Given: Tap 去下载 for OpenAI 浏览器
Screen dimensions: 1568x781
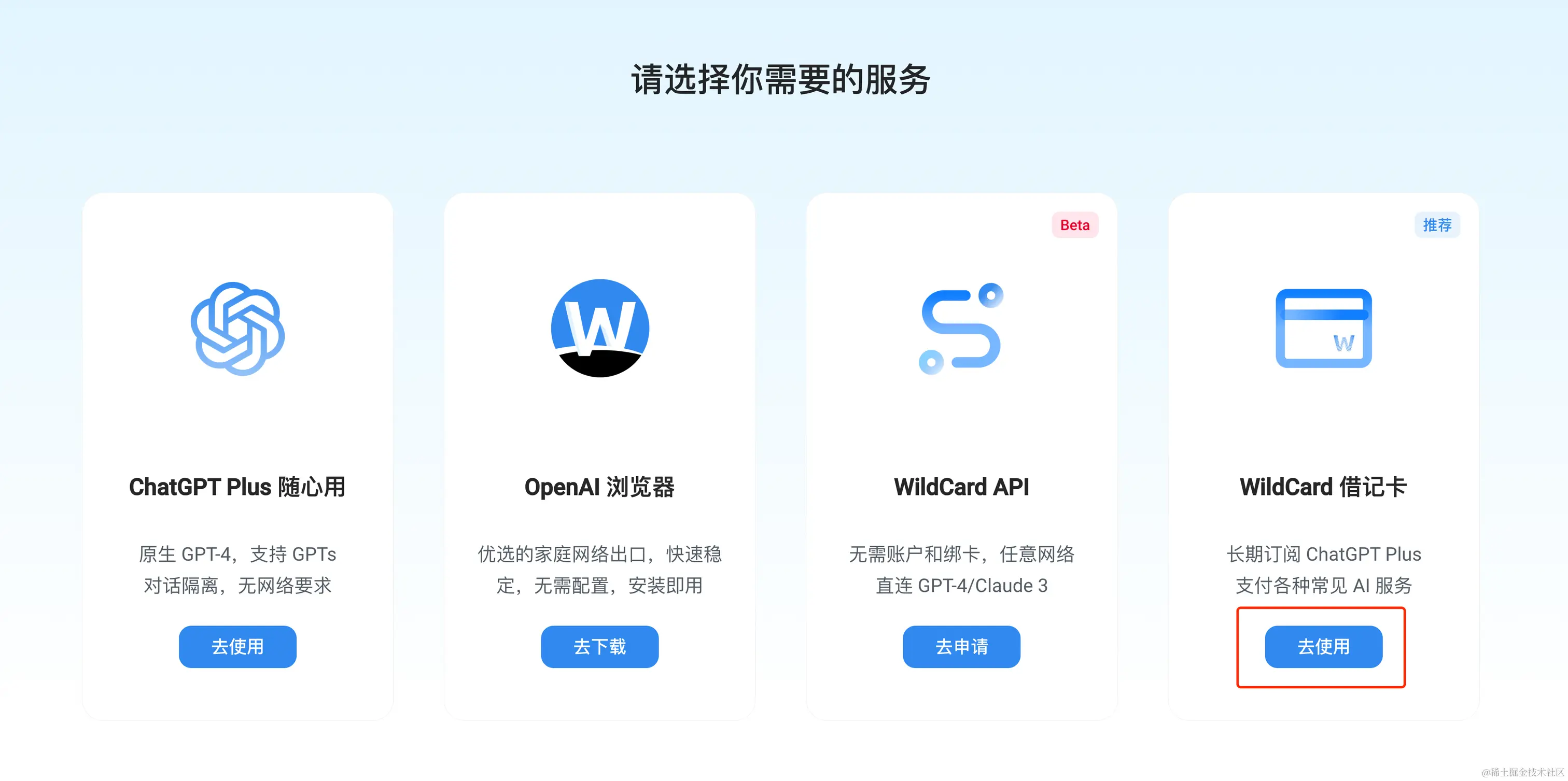Looking at the screenshot, I should coord(599,647).
